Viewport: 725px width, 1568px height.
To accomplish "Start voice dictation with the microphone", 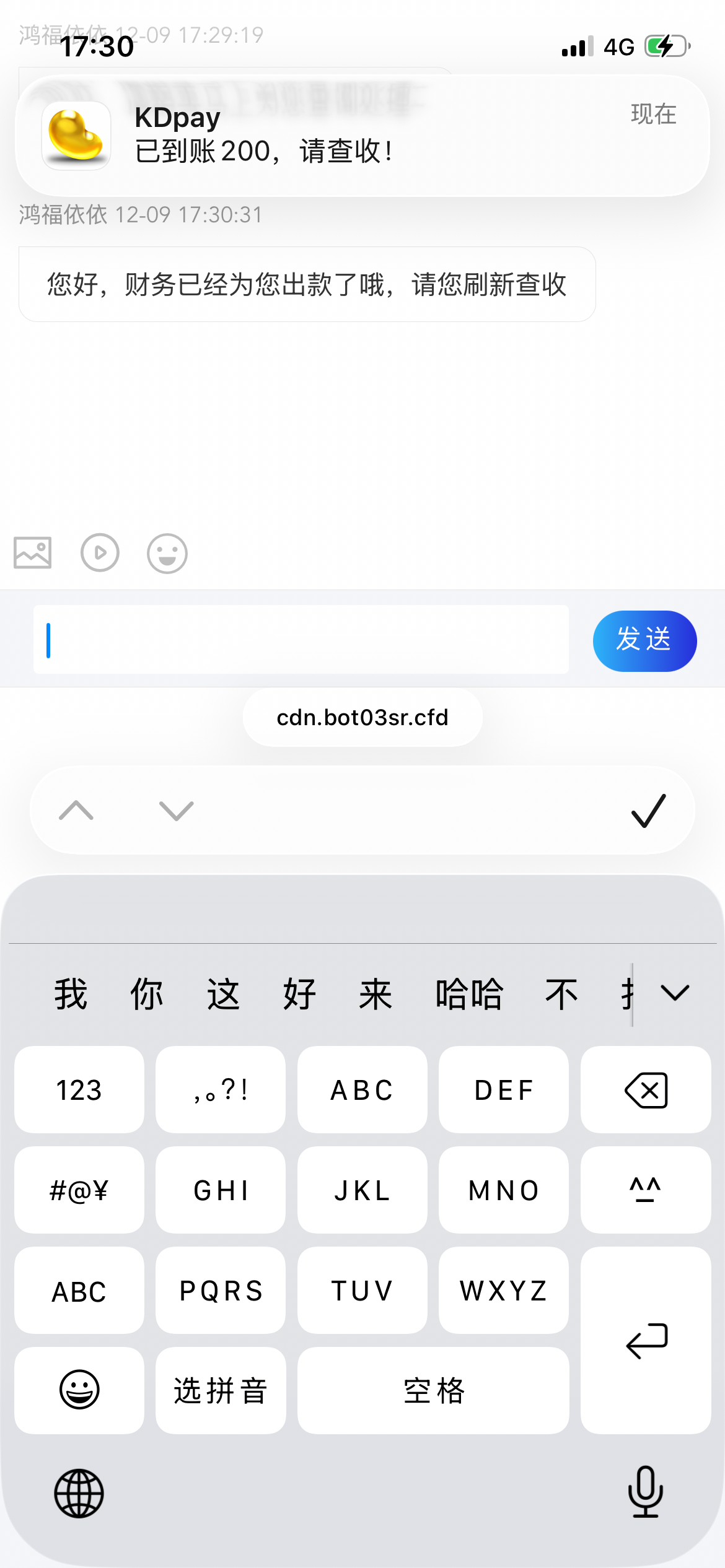I will [646, 1492].
